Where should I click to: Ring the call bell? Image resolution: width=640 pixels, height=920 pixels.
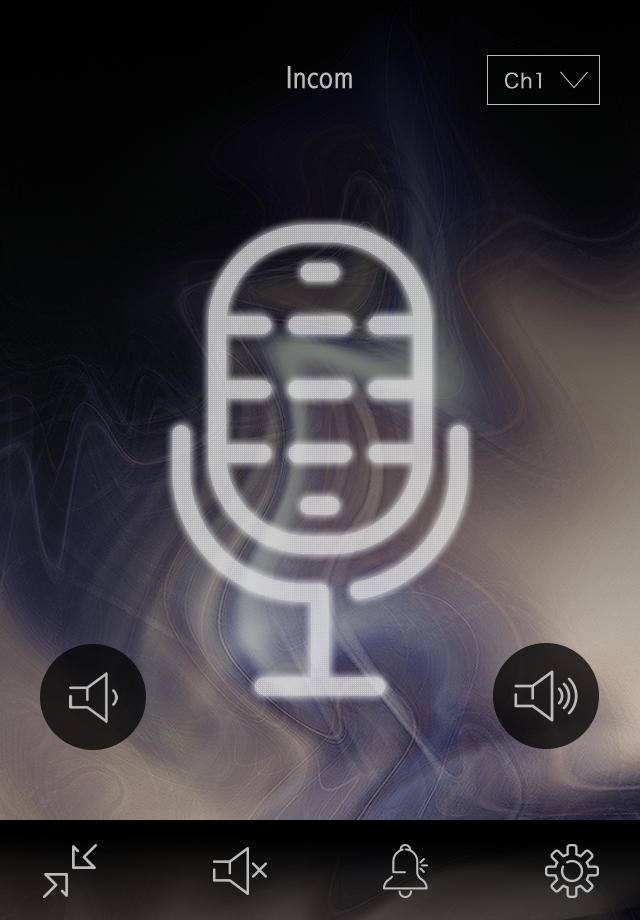coord(406,869)
